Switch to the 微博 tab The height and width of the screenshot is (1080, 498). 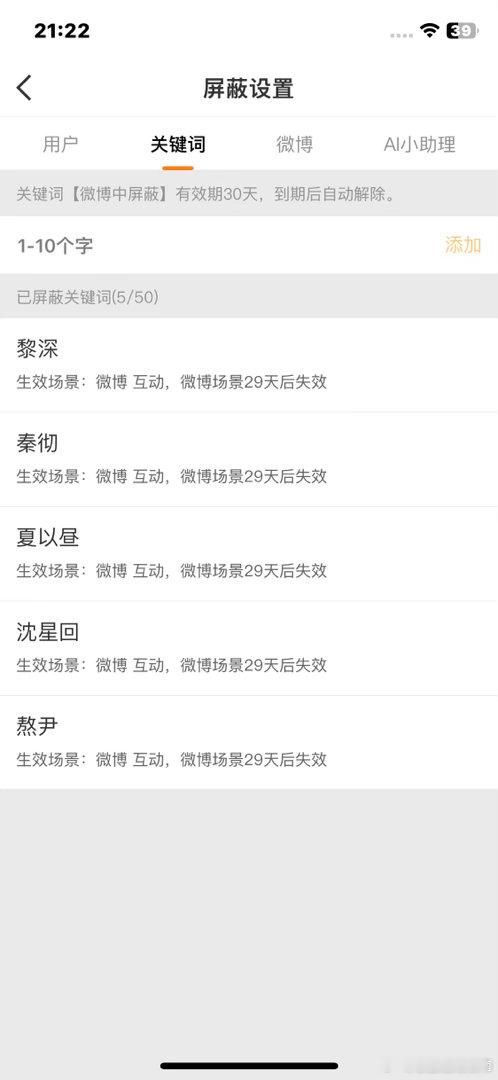click(x=295, y=144)
